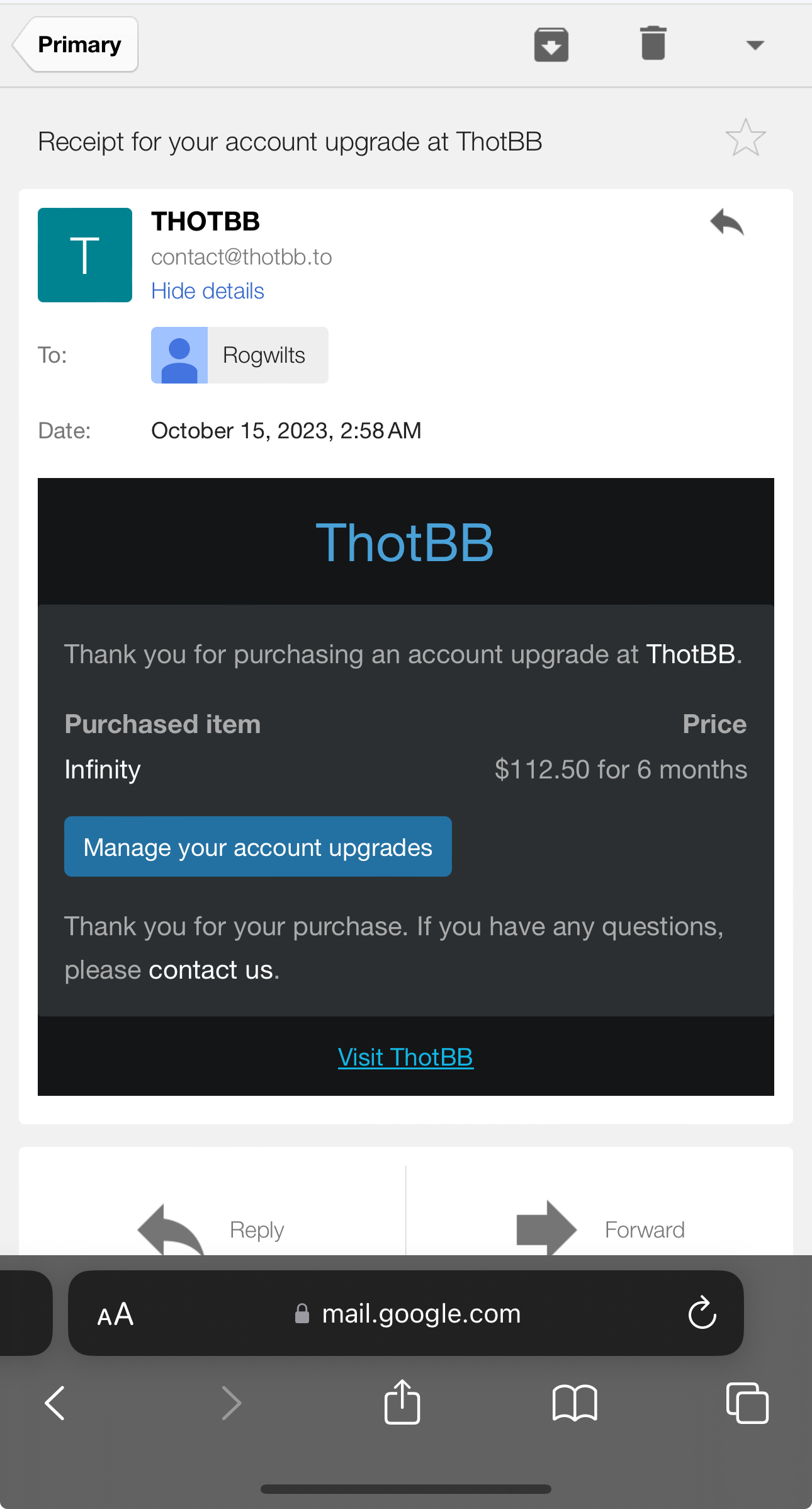This screenshot has width=812, height=1509.
Task: Open Safari bookmarks
Action: pyautogui.click(x=575, y=1403)
